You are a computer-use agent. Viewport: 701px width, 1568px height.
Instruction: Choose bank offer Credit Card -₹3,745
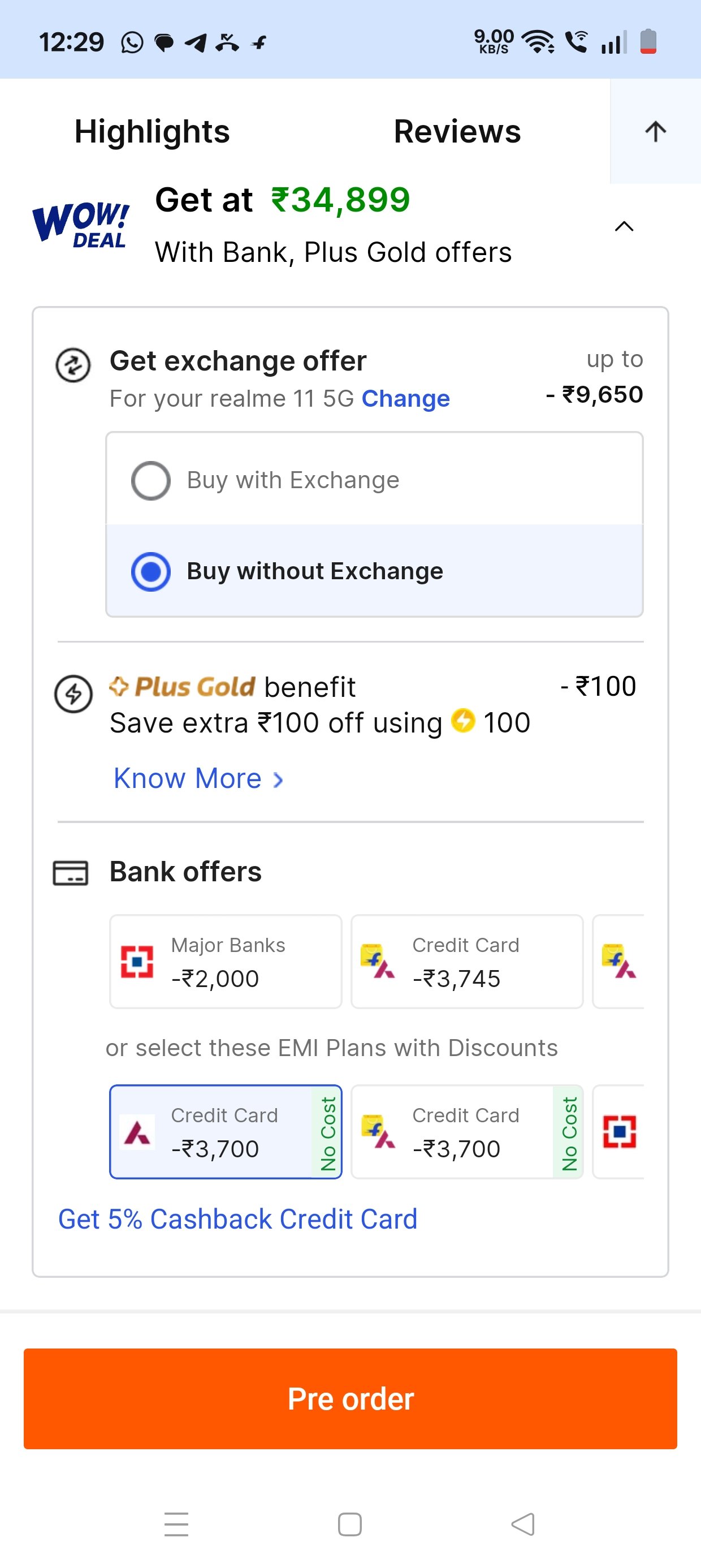pyautogui.click(x=468, y=962)
